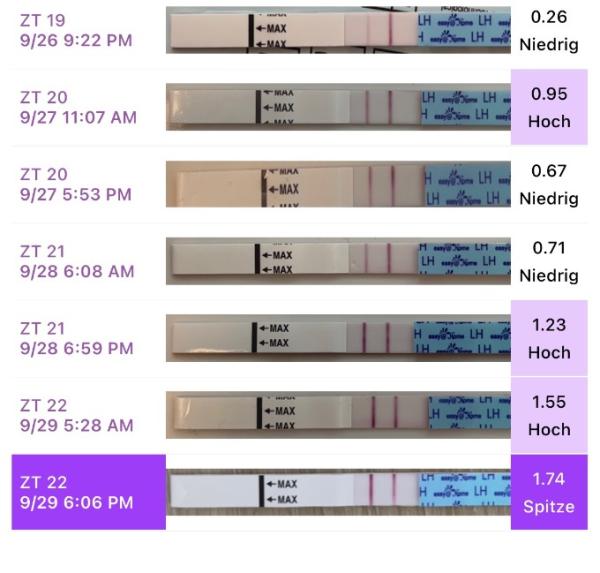
Task: Open the 9/27 5:53 PM test strip
Action: click(338, 184)
